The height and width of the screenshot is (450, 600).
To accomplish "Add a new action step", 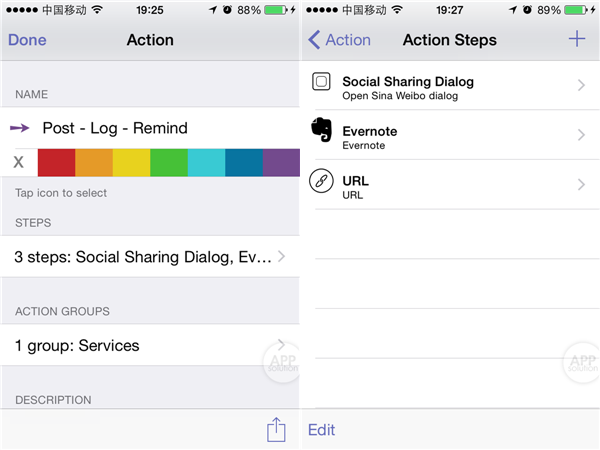I will [x=577, y=40].
